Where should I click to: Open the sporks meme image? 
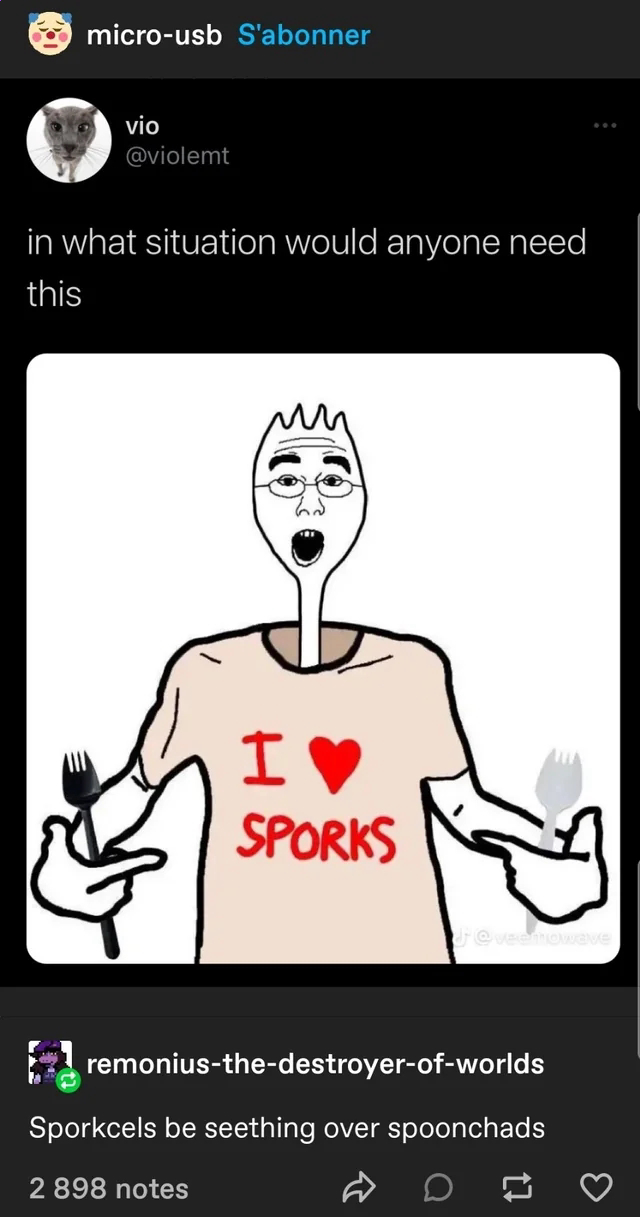pos(323,658)
